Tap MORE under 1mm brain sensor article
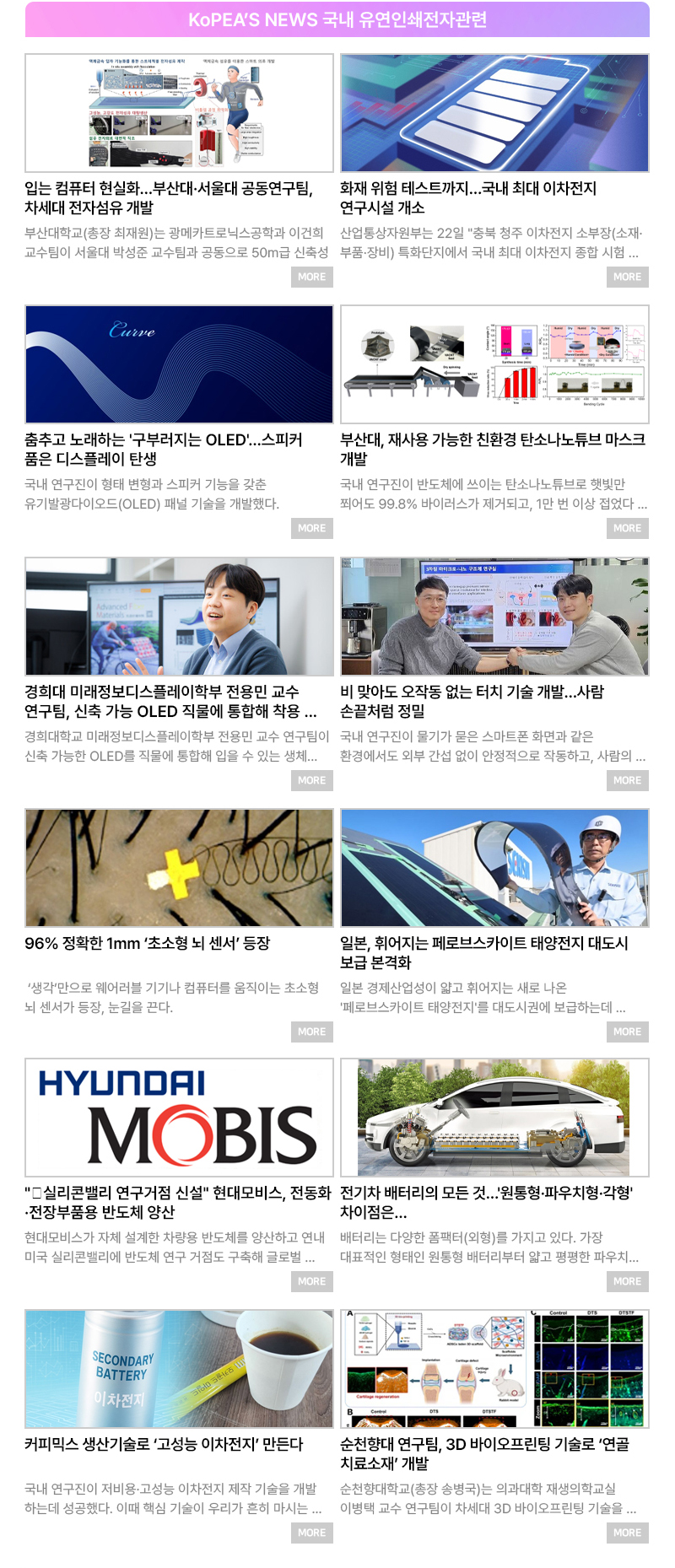 (x=311, y=1032)
